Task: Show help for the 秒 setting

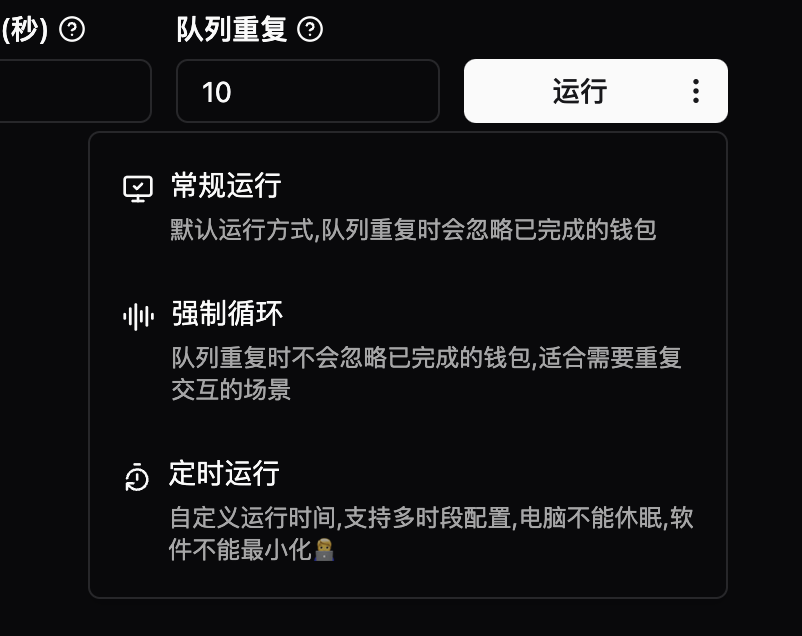Action: click(72, 30)
